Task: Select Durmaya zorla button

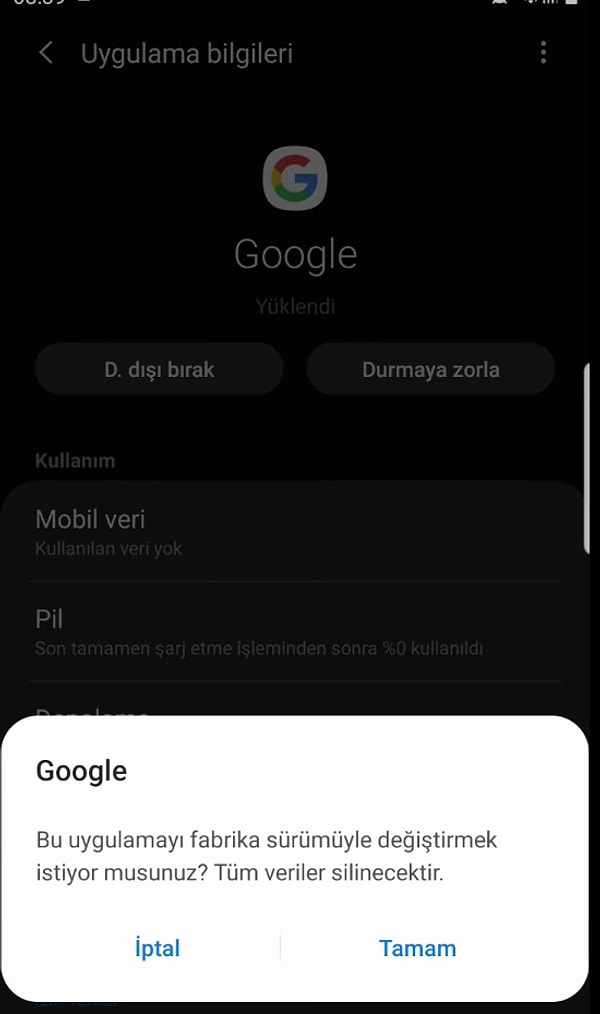Action: [431, 369]
